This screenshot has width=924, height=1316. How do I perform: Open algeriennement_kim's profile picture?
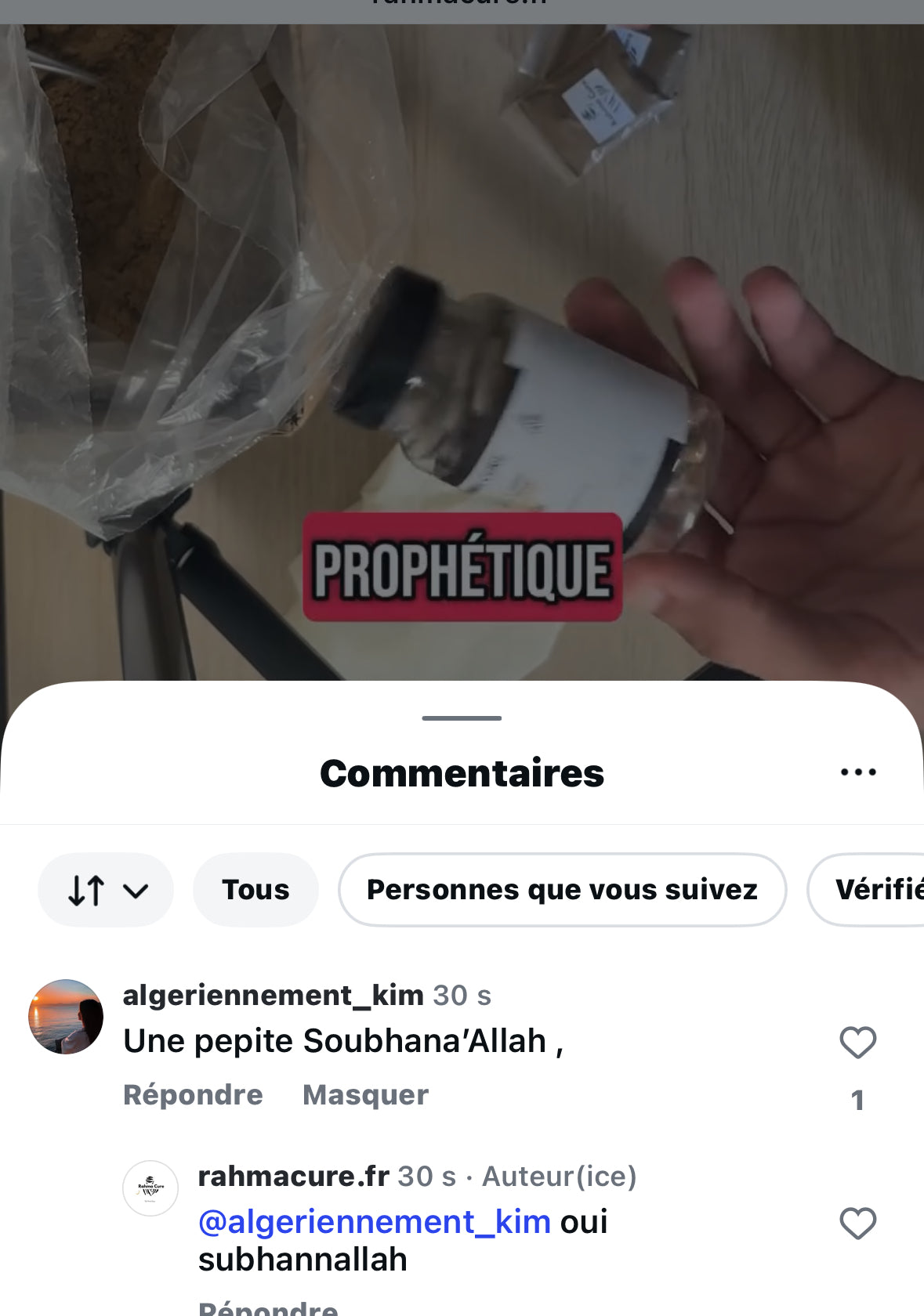(66, 1017)
